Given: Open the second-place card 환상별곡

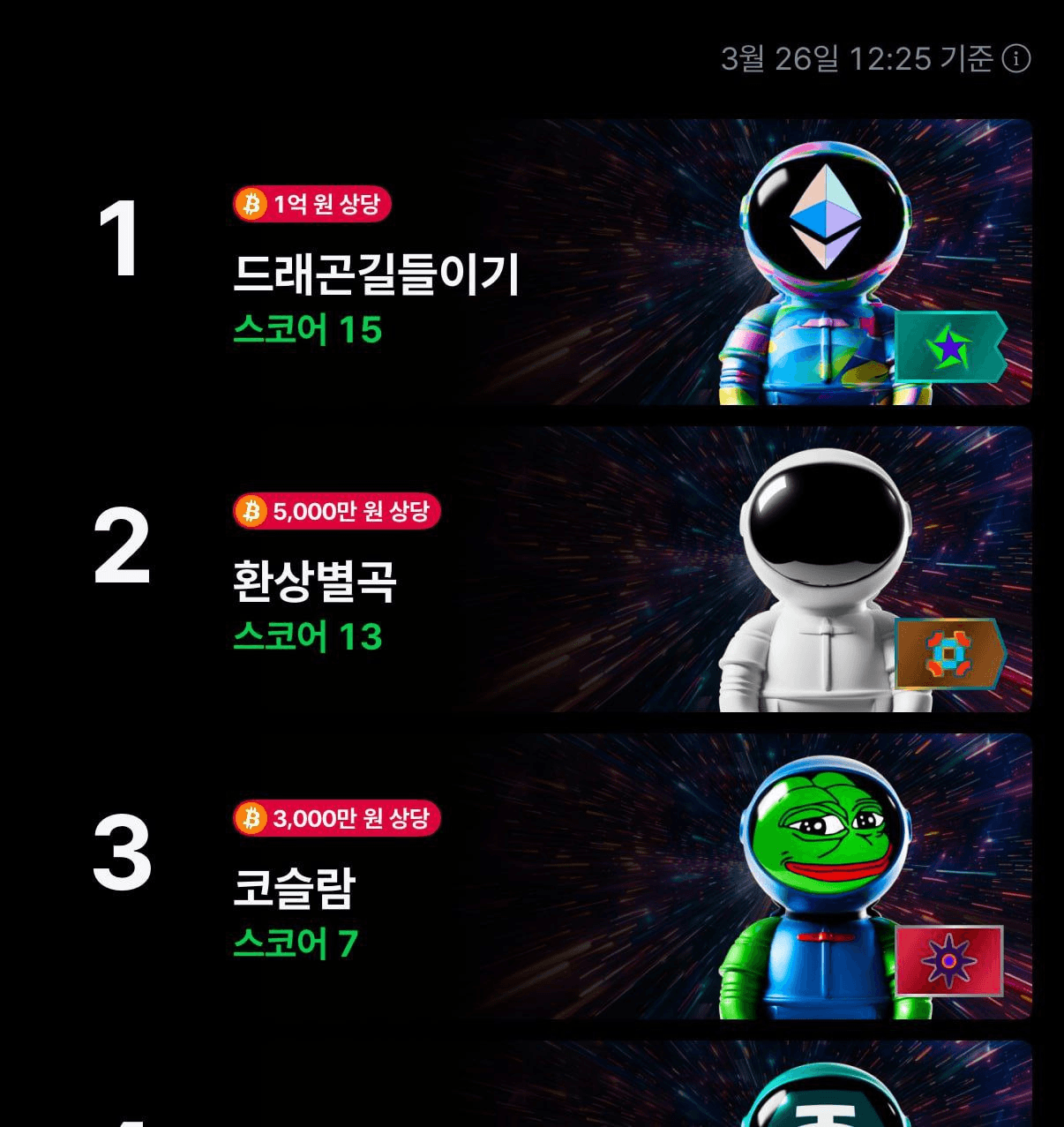Looking at the screenshot, I should (x=565, y=569).
